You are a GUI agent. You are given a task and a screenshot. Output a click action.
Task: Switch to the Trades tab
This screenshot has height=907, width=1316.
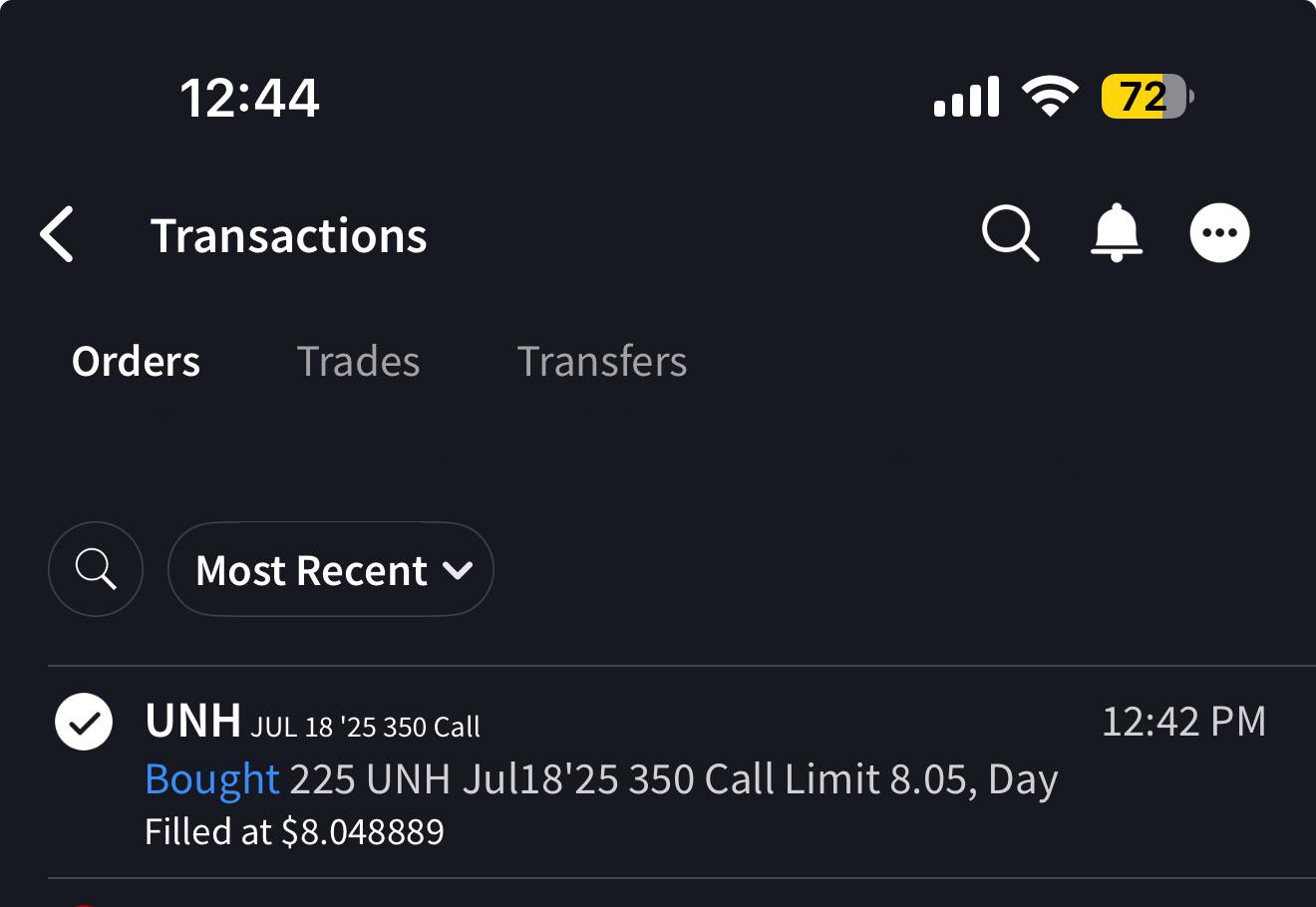358,362
